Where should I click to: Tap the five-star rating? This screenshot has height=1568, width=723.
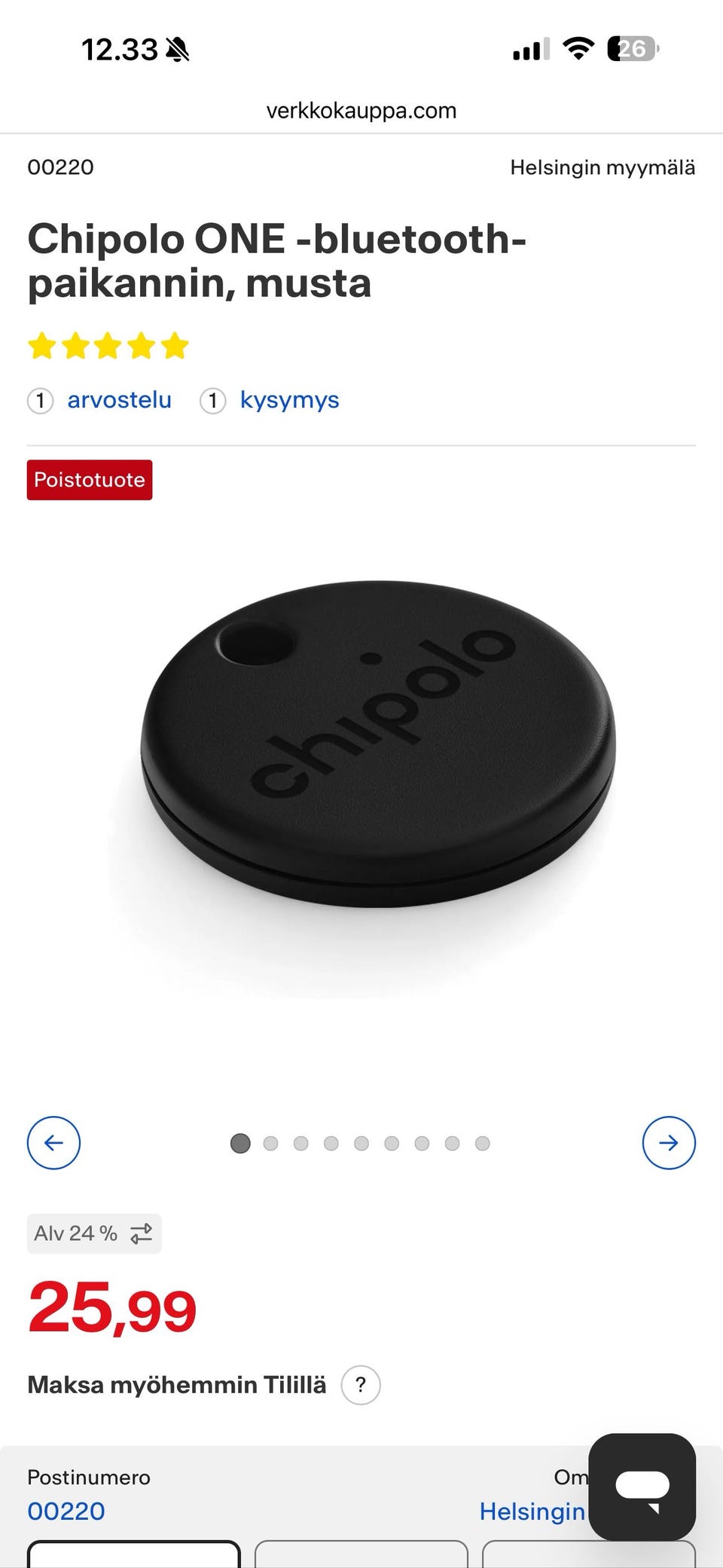pyautogui.click(x=108, y=347)
